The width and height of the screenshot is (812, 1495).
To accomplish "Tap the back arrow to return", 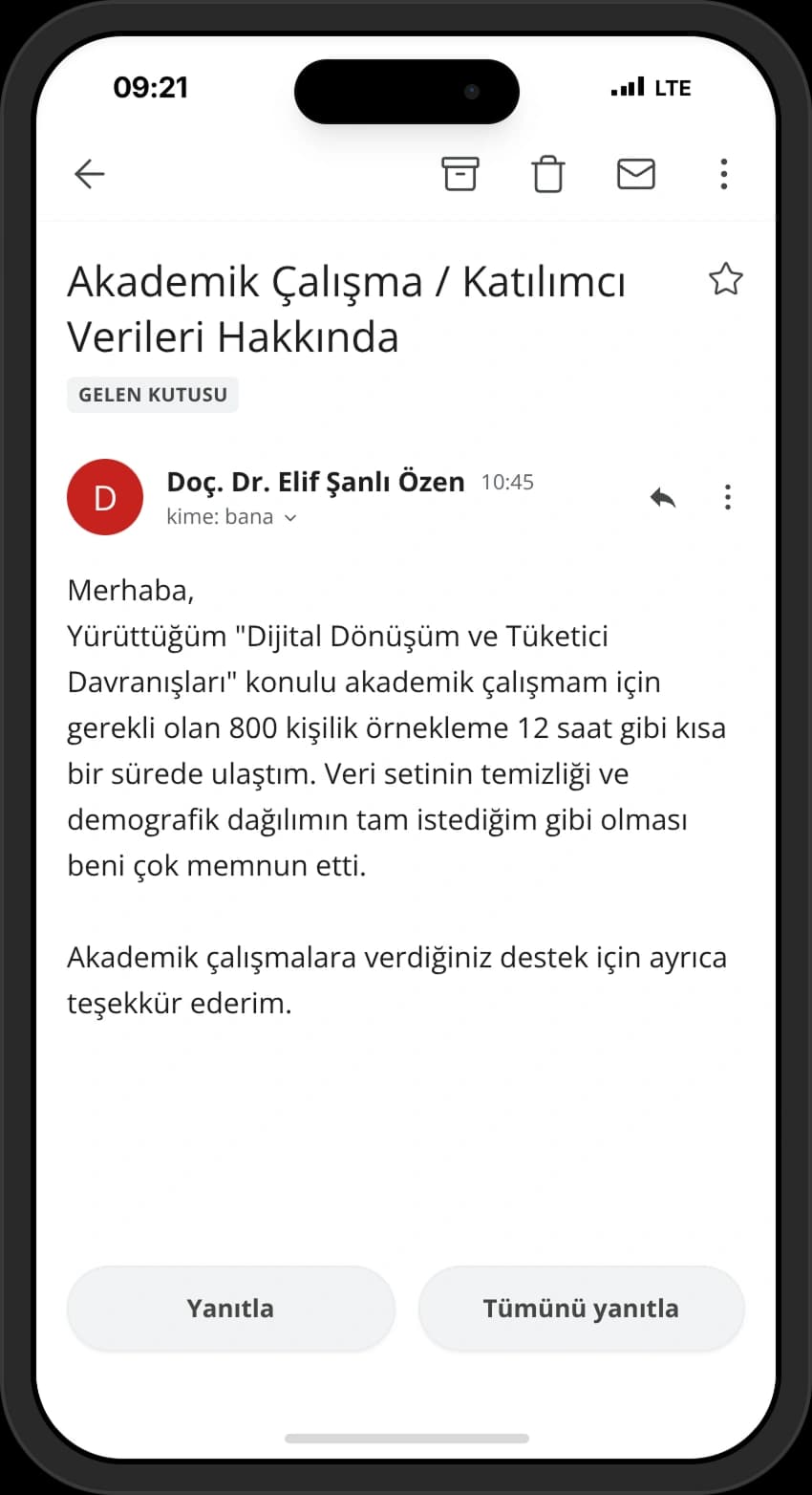I will click(89, 174).
